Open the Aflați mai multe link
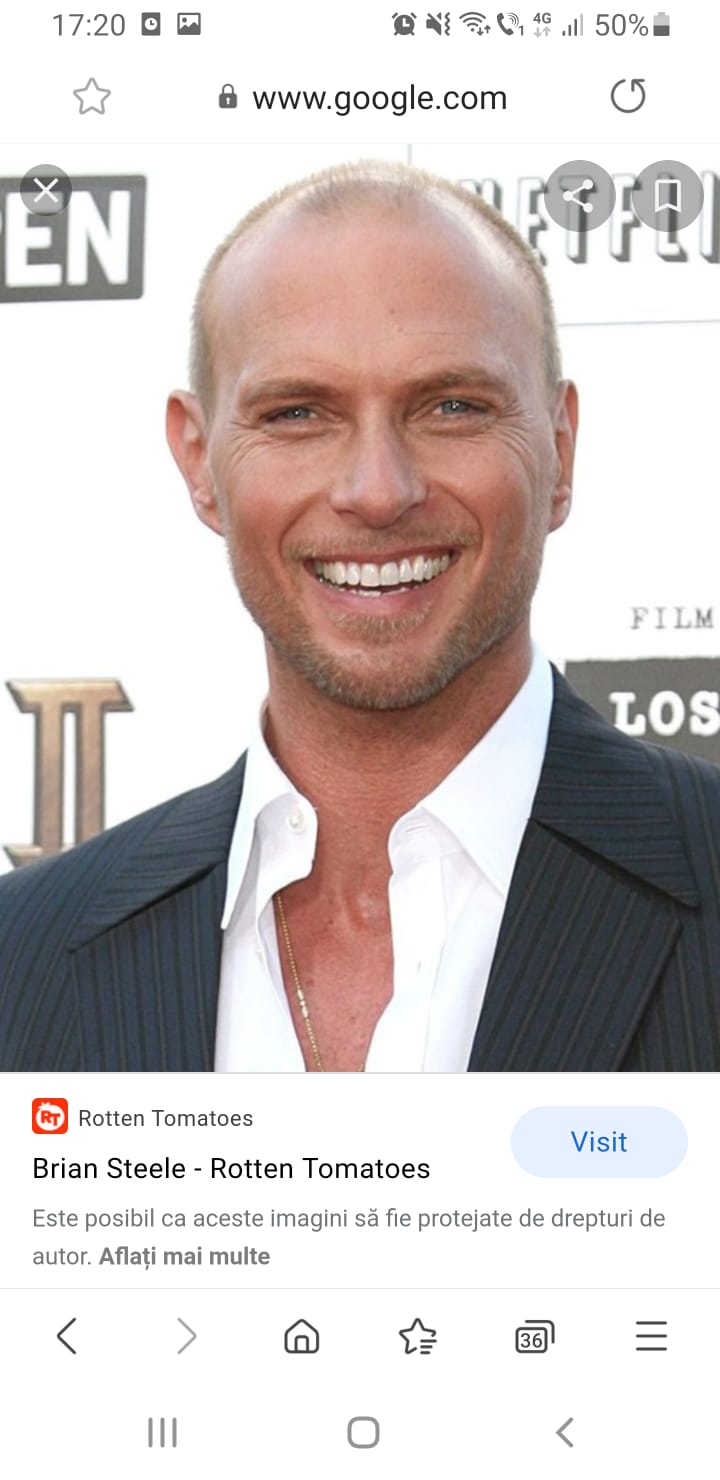The image size is (720, 1480). tap(184, 1256)
